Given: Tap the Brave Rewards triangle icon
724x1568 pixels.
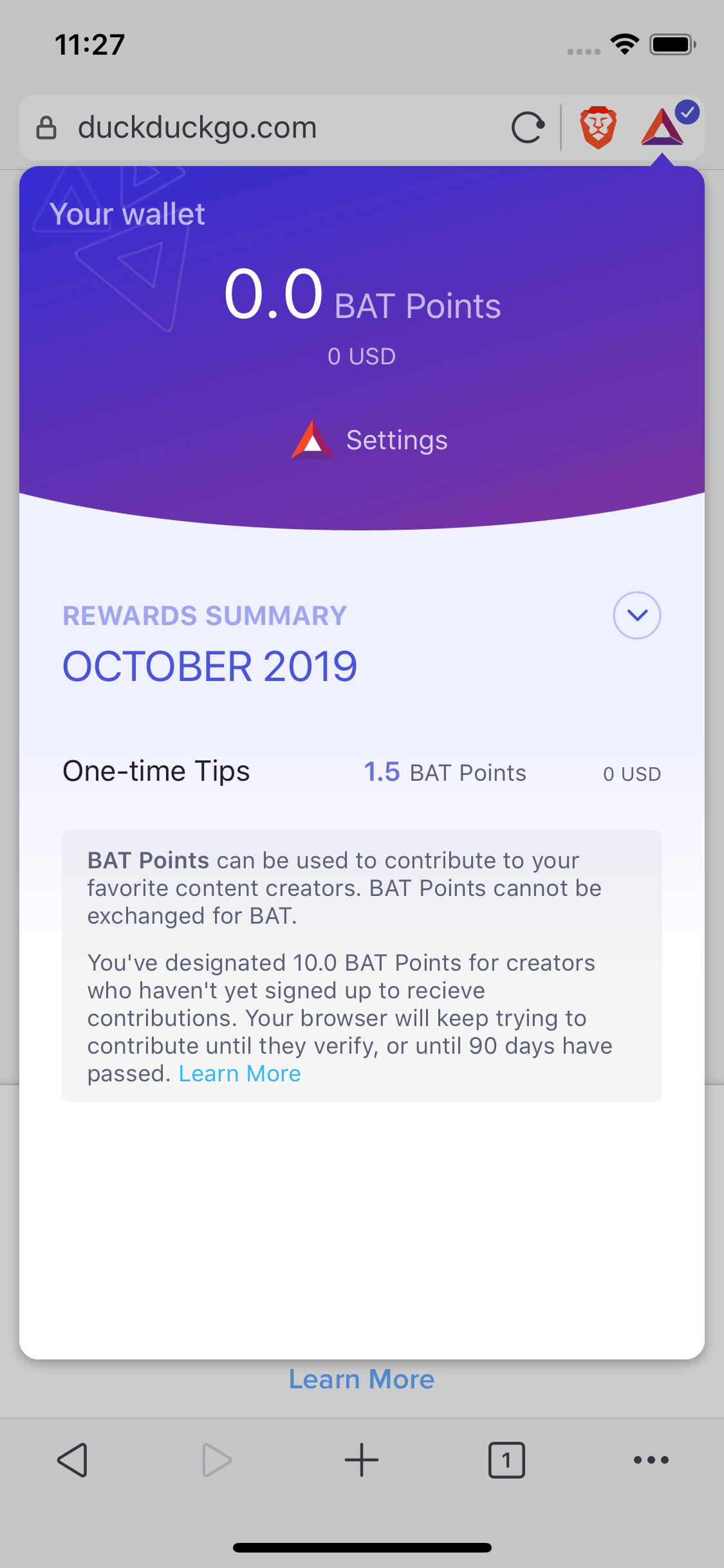Looking at the screenshot, I should [662, 127].
